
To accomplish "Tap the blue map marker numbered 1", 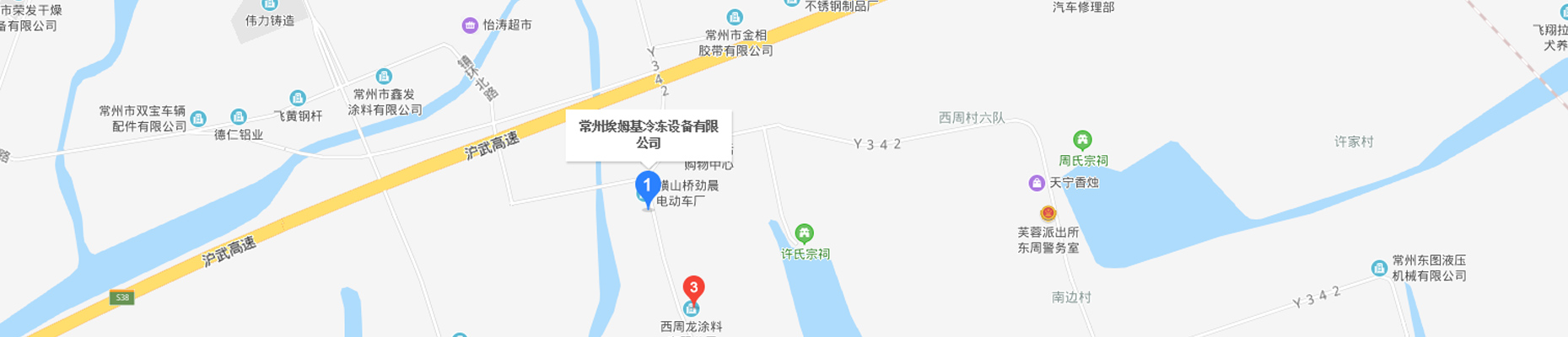I will tap(647, 186).
